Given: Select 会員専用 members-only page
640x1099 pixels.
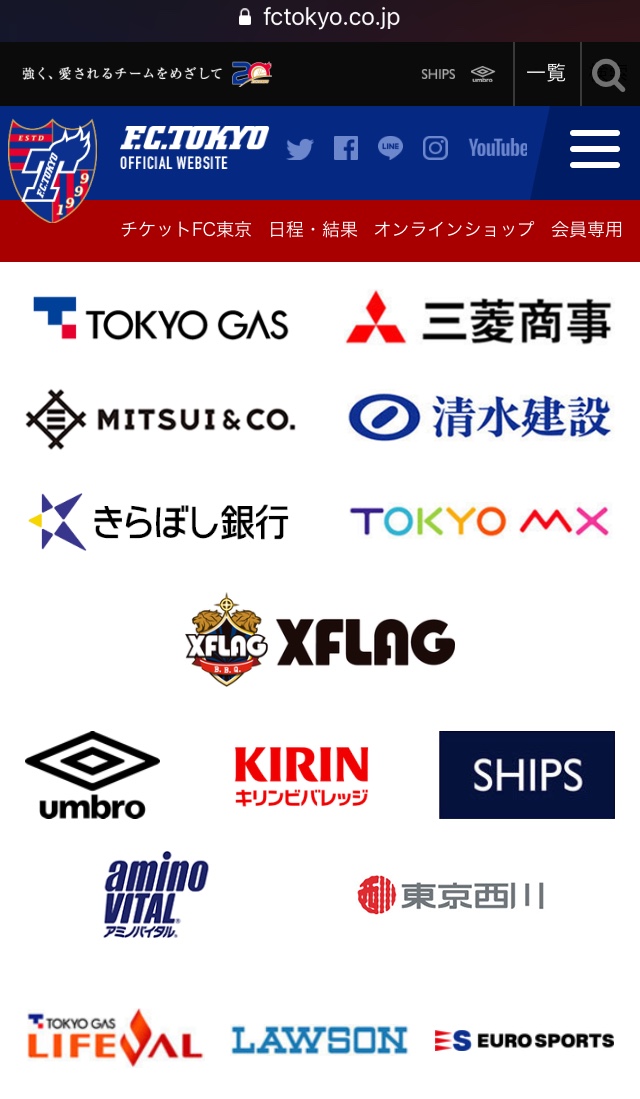Looking at the screenshot, I should tap(587, 229).
